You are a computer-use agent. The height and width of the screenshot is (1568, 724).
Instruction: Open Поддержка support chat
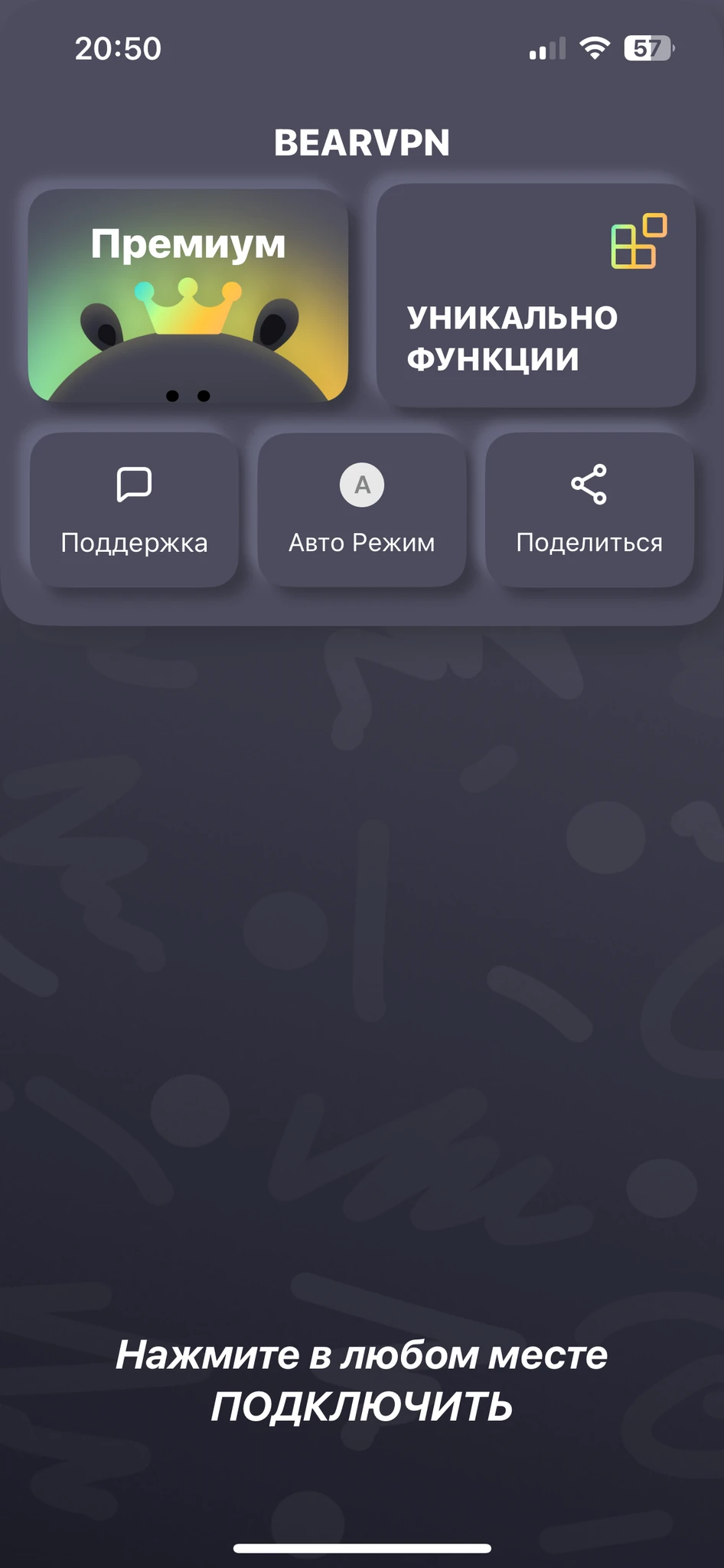[134, 510]
